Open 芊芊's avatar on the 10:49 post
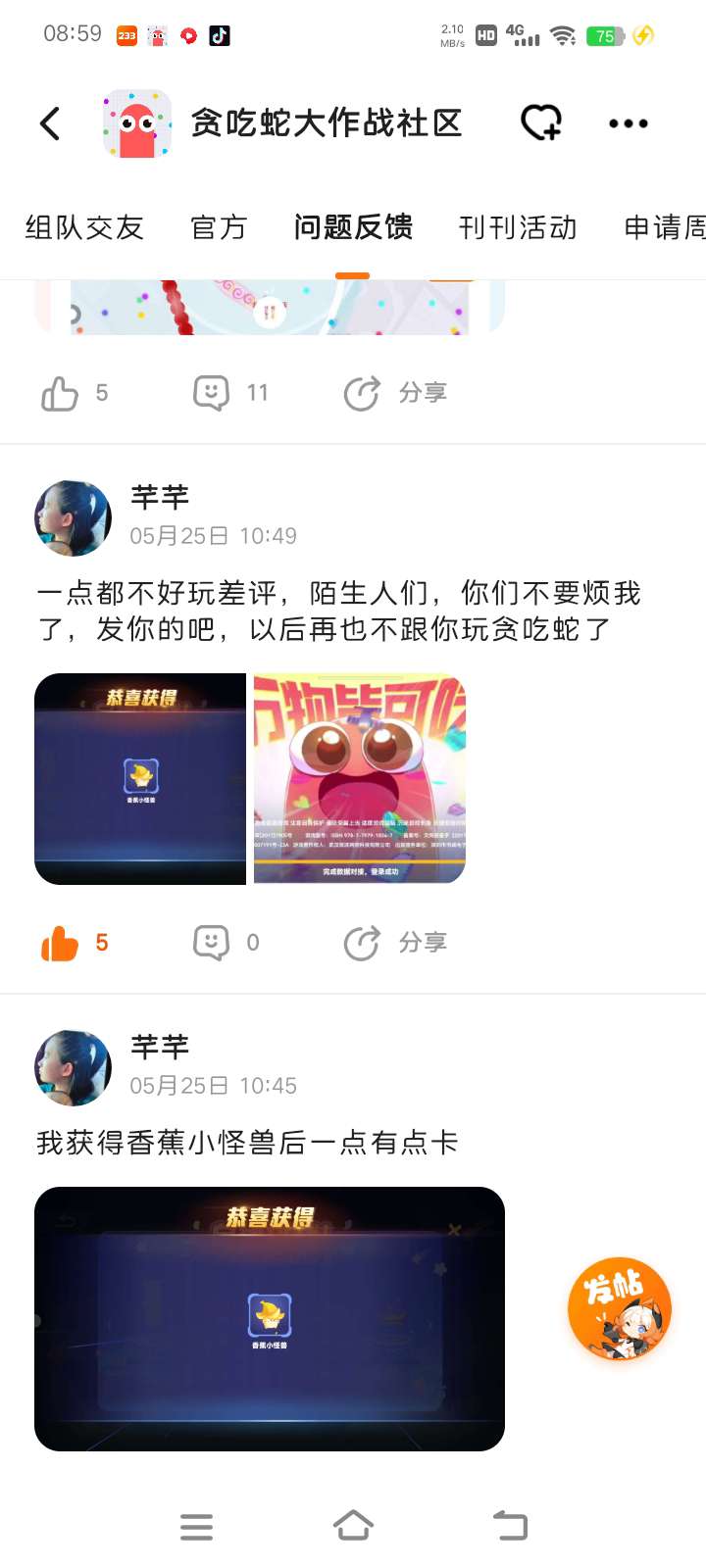Viewport: 706px width, 1568px height. pyautogui.click(x=73, y=517)
